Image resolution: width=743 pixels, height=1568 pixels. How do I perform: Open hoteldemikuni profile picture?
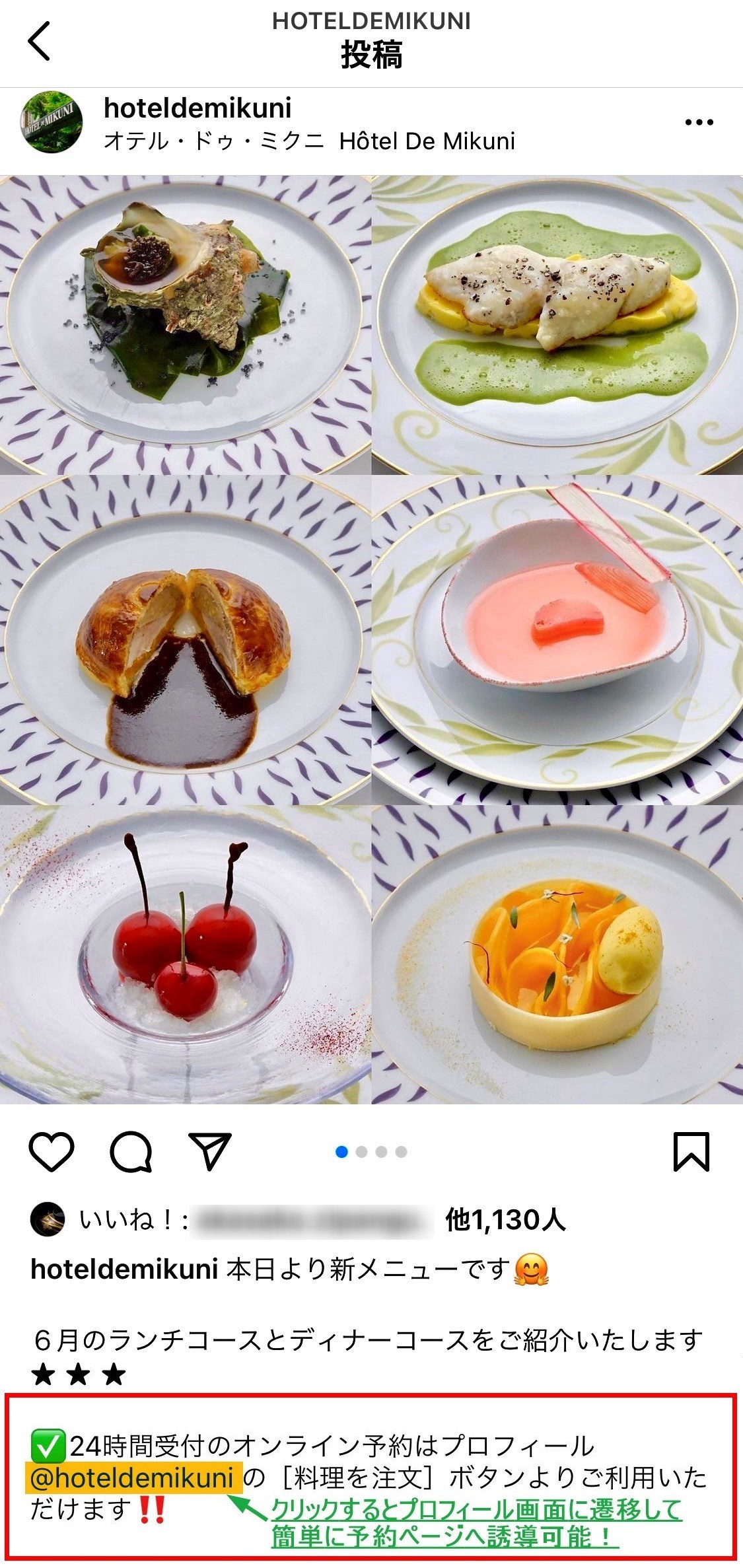click(x=52, y=122)
